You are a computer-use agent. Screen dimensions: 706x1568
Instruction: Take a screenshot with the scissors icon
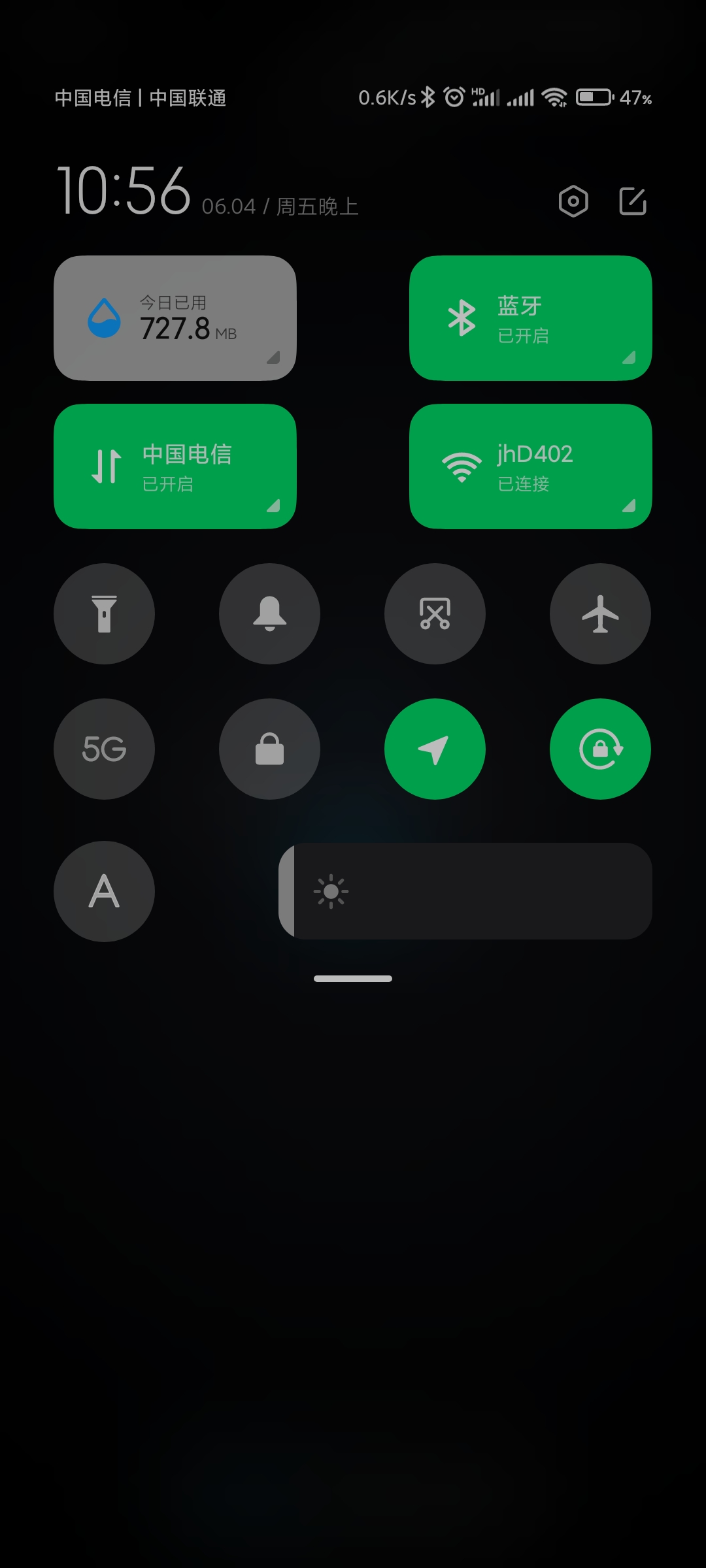coord(435,614)
